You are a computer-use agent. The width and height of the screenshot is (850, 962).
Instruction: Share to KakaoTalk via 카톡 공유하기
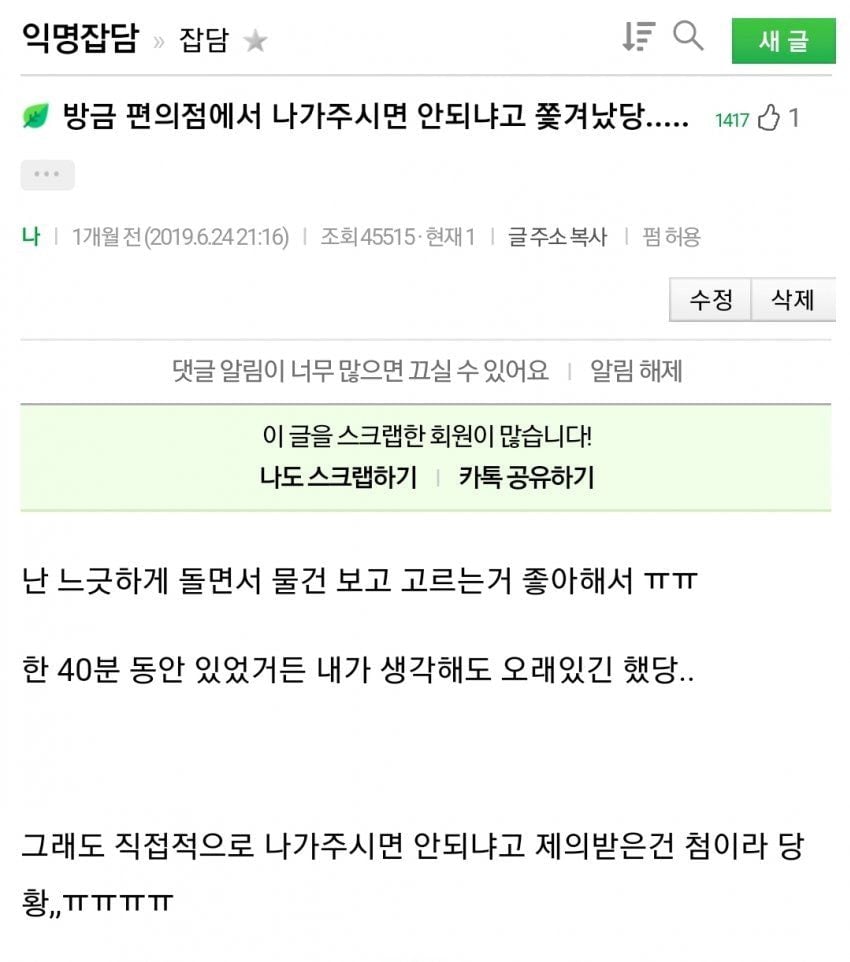pos(526,477)
